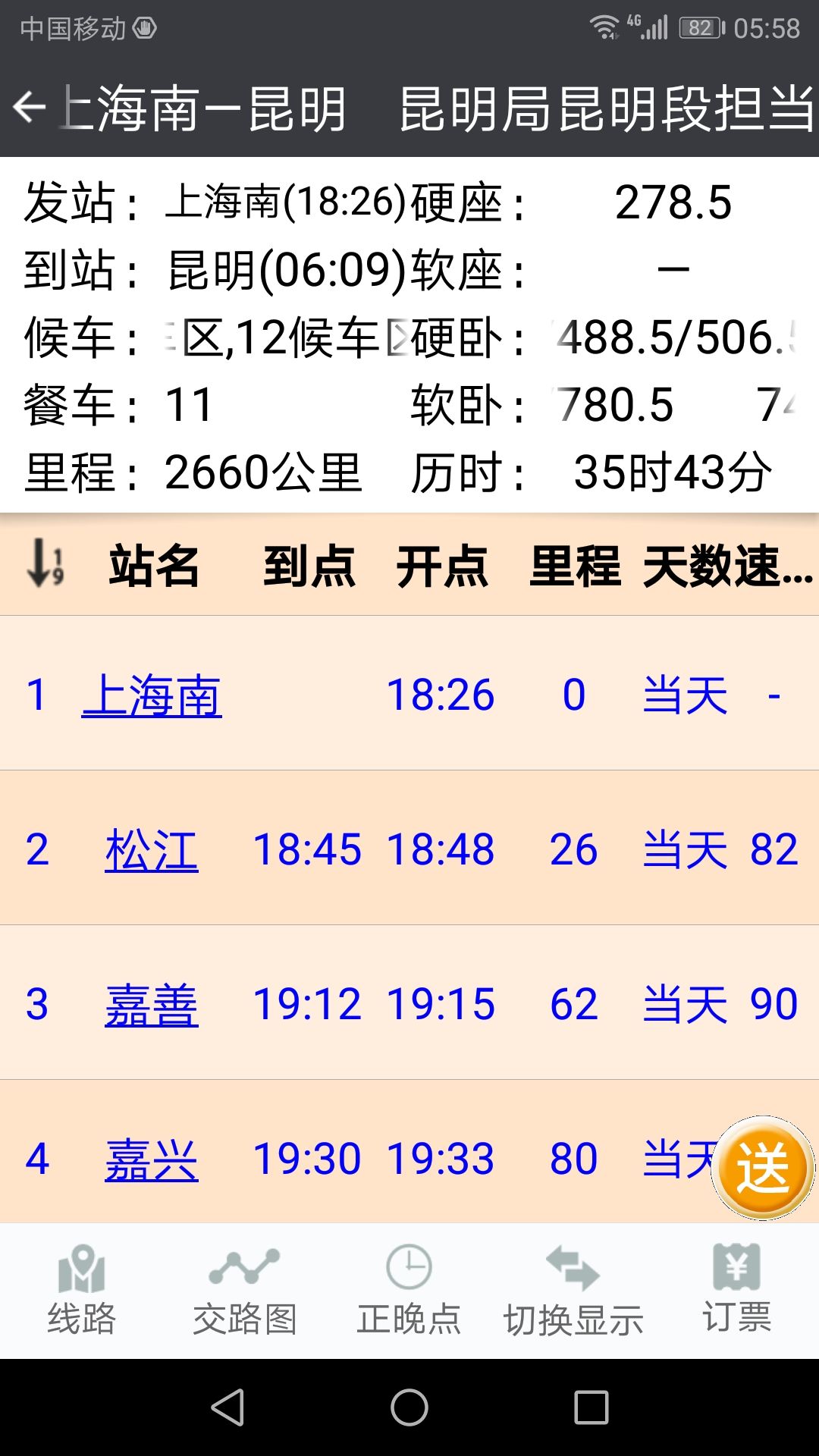
Task: Open the 交路图 tab
Action: (x=245, y=1290)
